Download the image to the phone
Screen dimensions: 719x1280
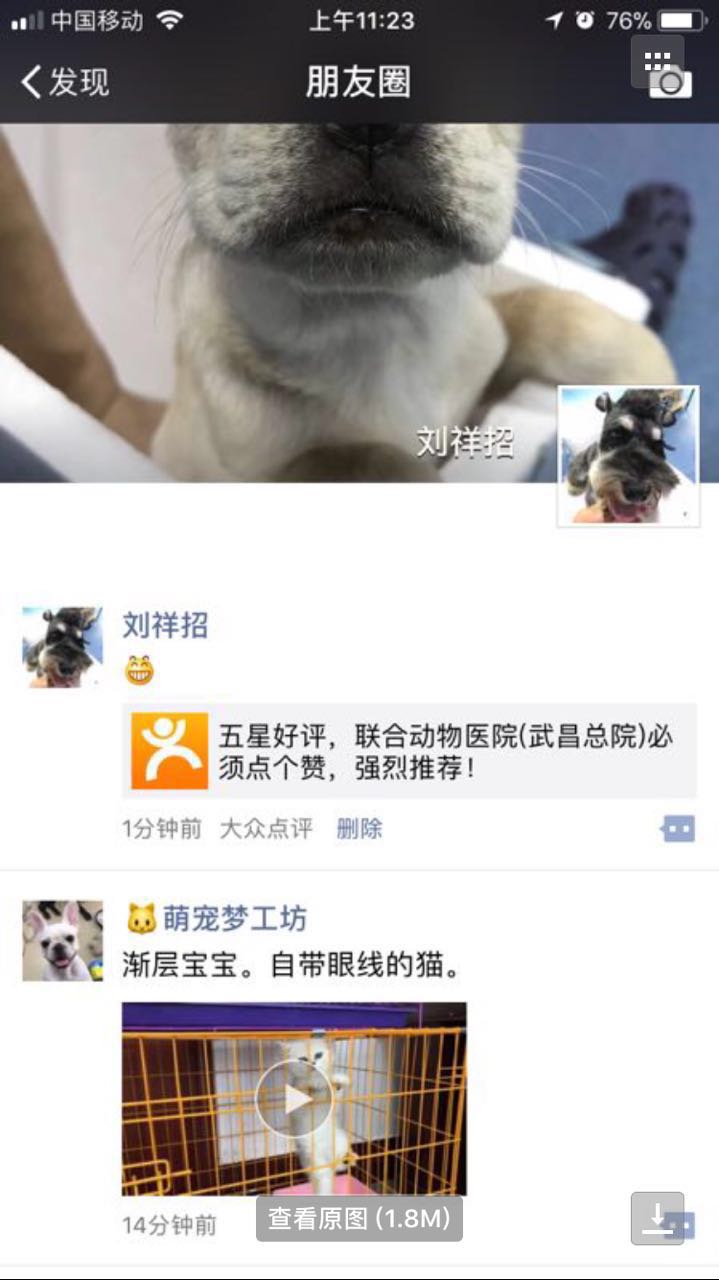coord(657,1218)
